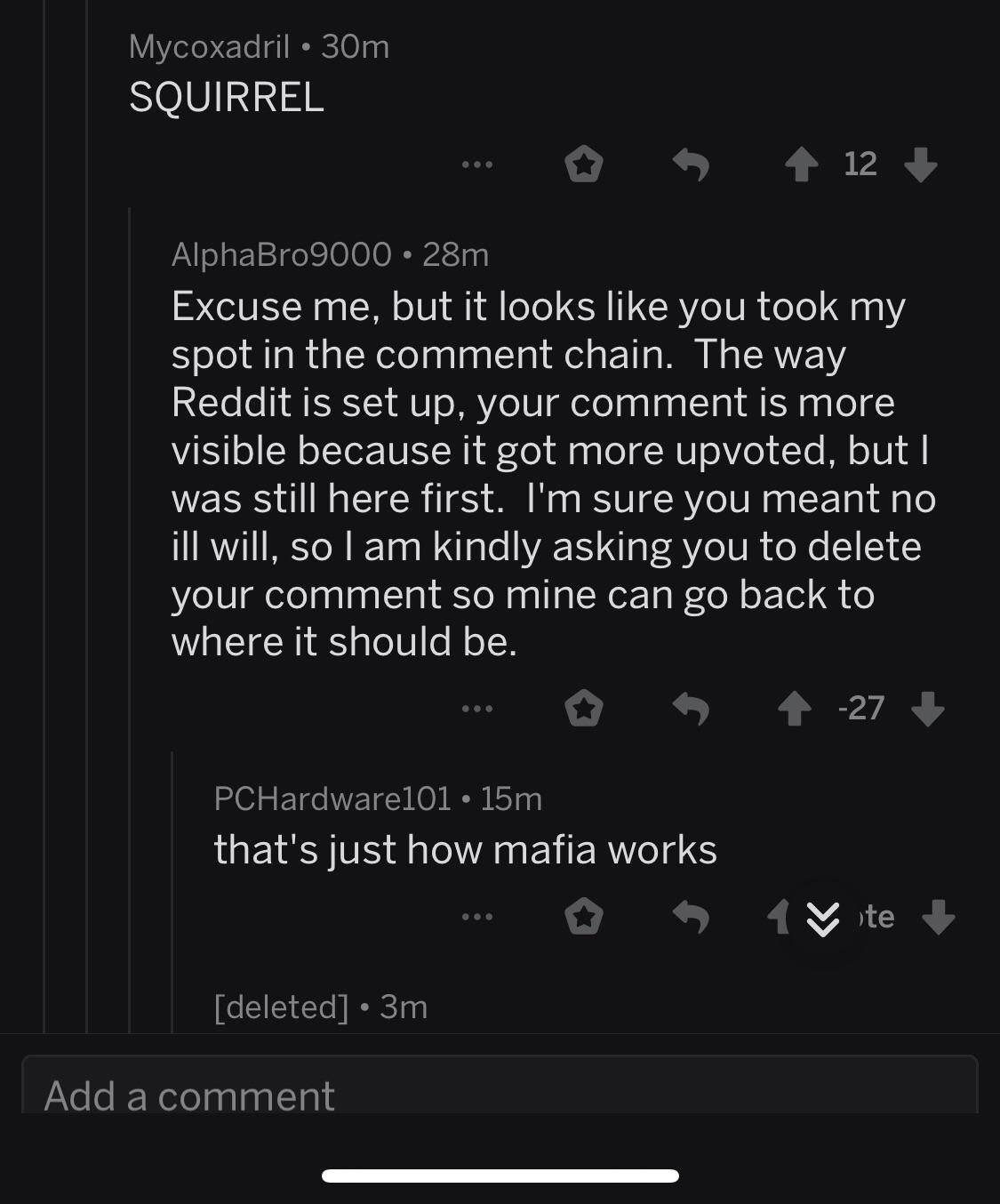
Task: Give an award to the SQUIRREL comment
Action: [x=584, y=165]
